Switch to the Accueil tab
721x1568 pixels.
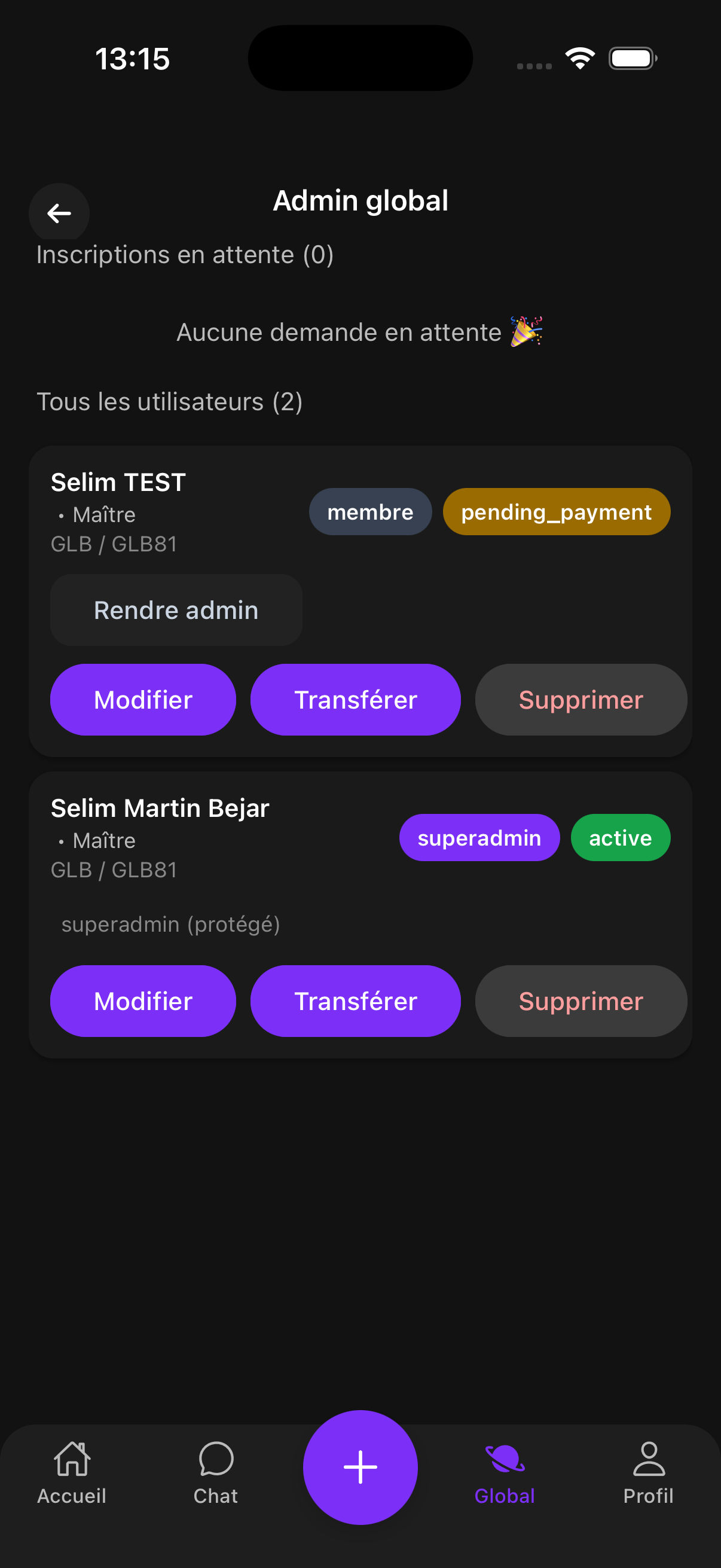click(72, 1472)
